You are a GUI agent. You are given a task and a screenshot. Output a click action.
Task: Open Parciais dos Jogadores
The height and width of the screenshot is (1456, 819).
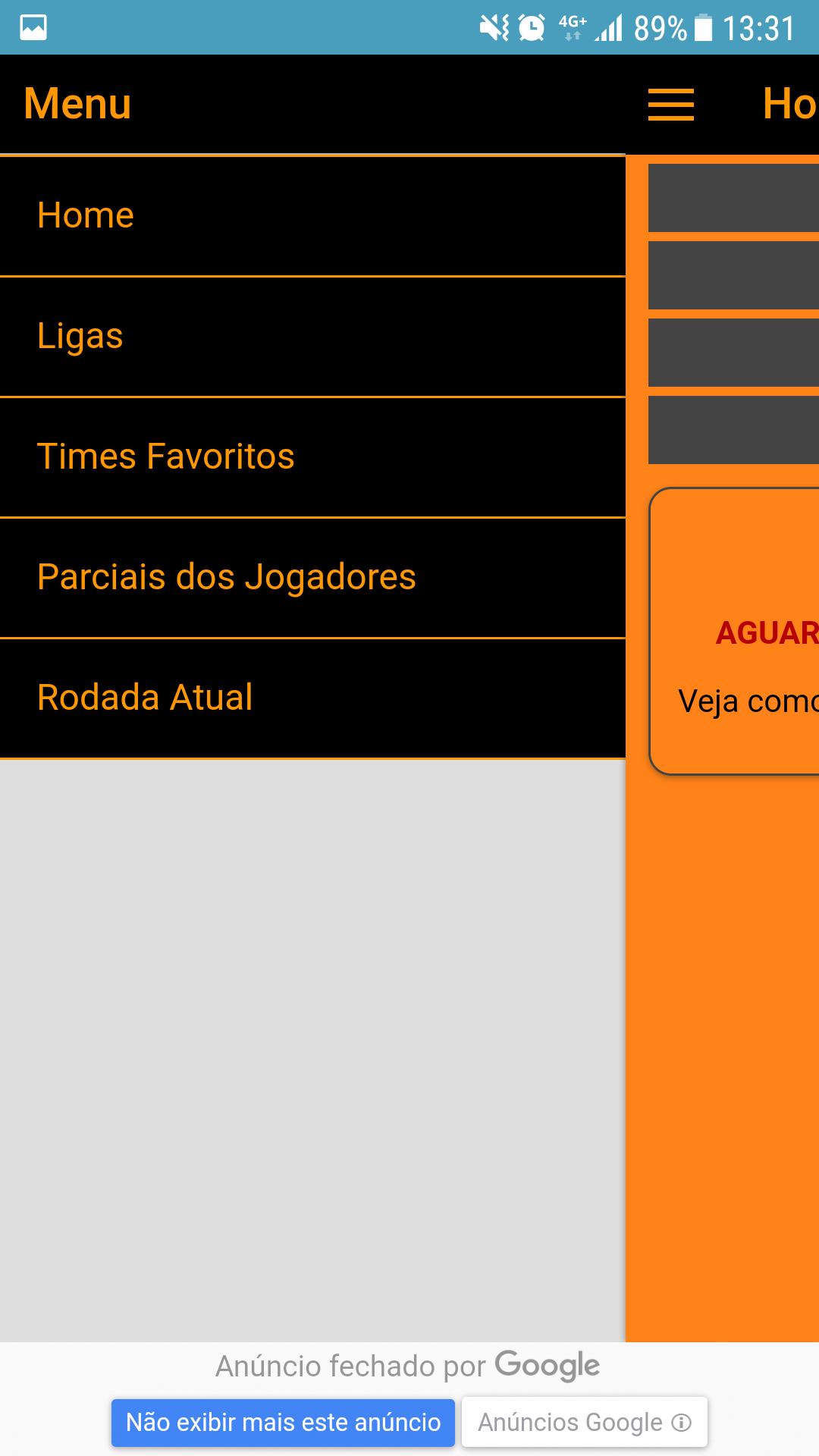point(312,577)
